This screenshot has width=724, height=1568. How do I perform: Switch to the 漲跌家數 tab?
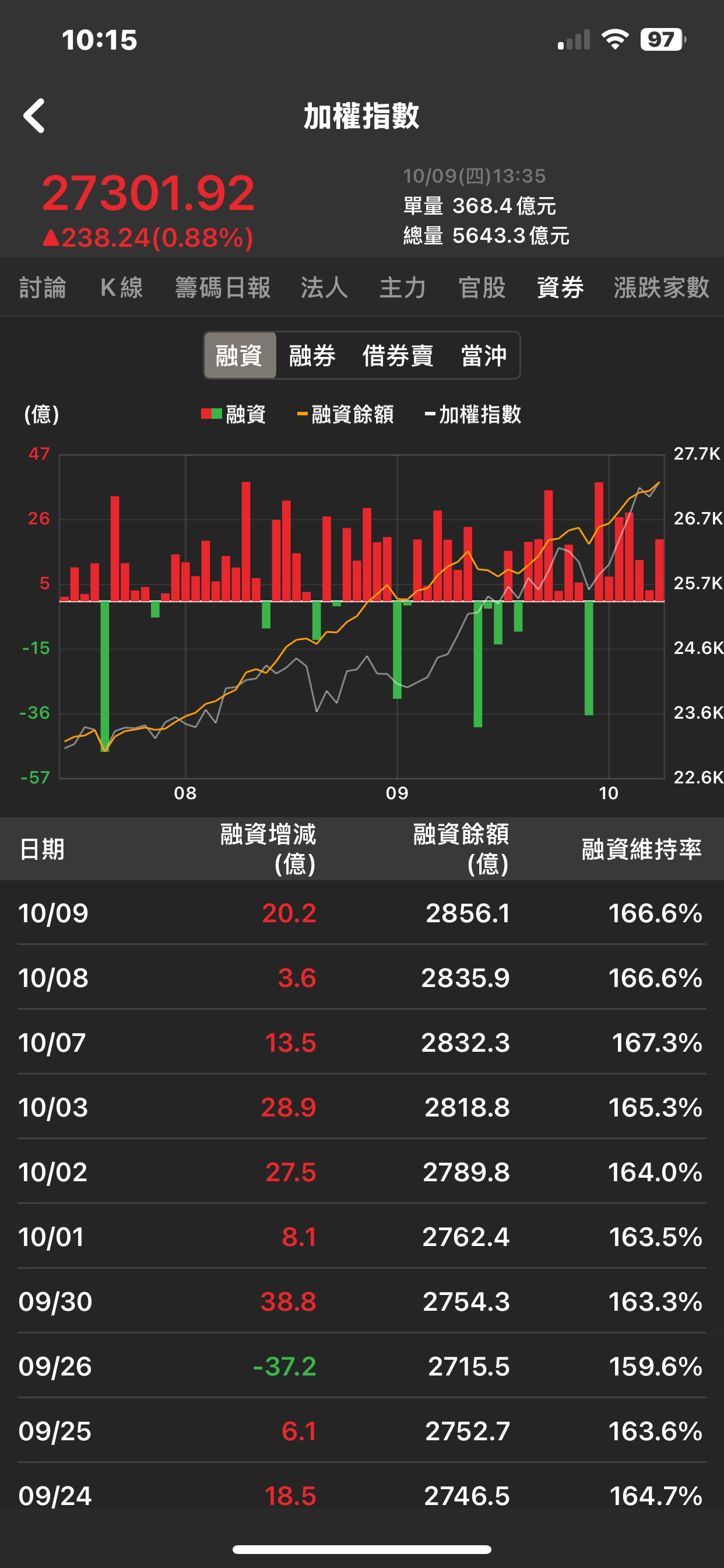[661, 288]
